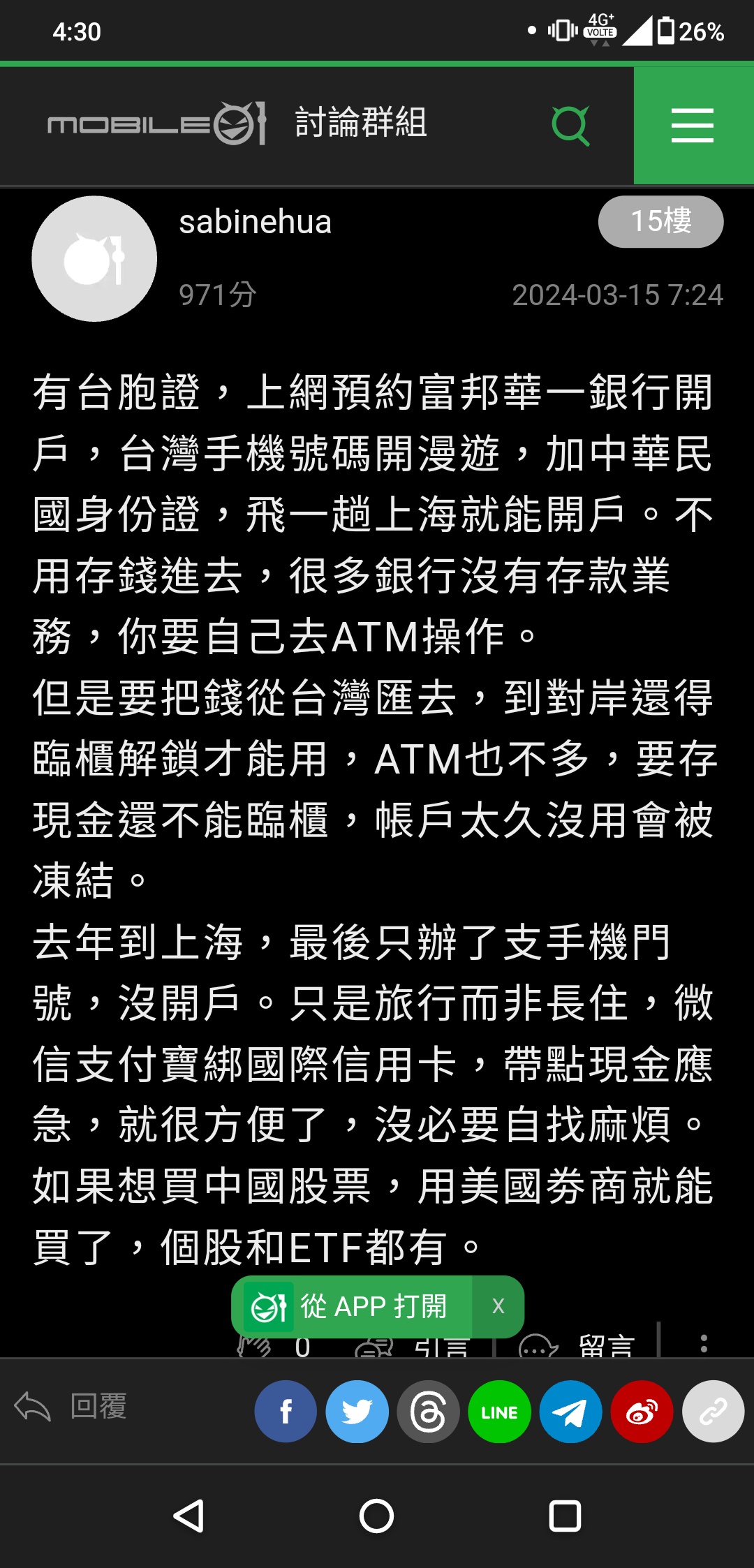View sabinehua's profile avatar
The height and width of the screenshot is (1568, 754).
94,259
